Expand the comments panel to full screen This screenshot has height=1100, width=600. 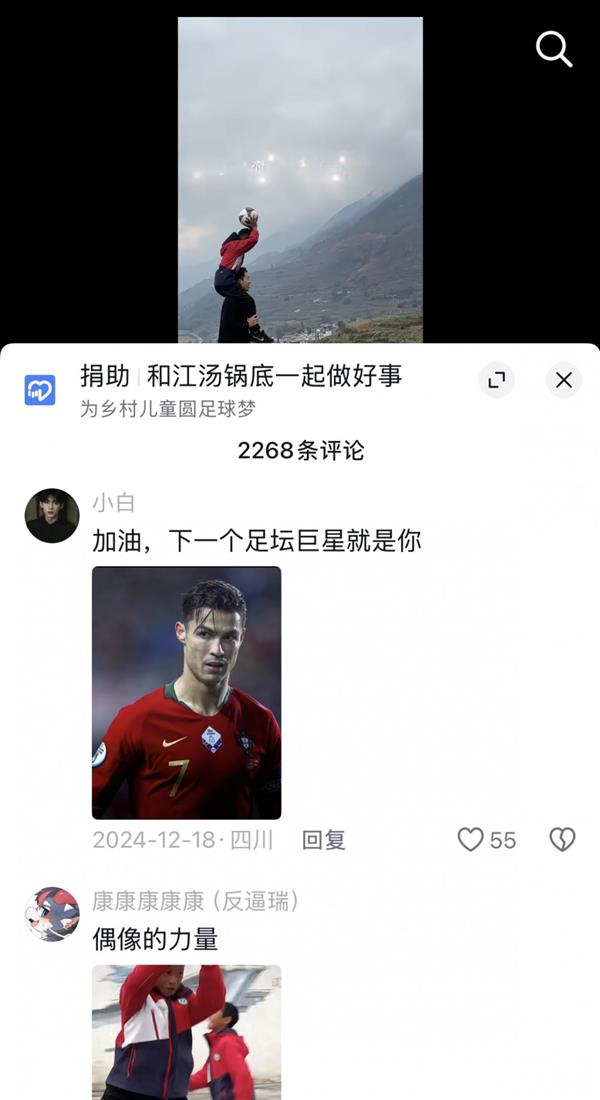(497, 380)
